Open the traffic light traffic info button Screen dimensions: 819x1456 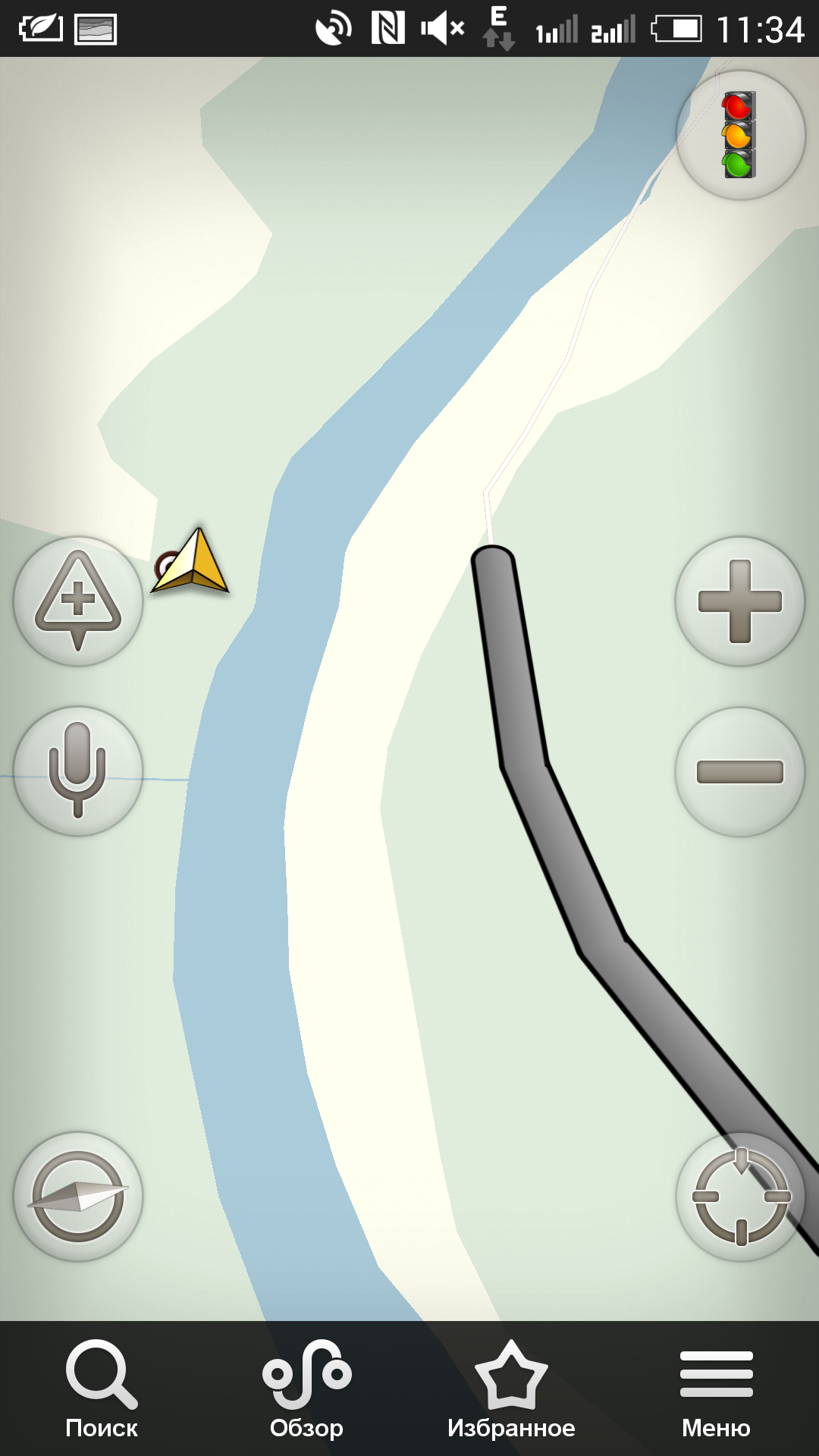740,135
